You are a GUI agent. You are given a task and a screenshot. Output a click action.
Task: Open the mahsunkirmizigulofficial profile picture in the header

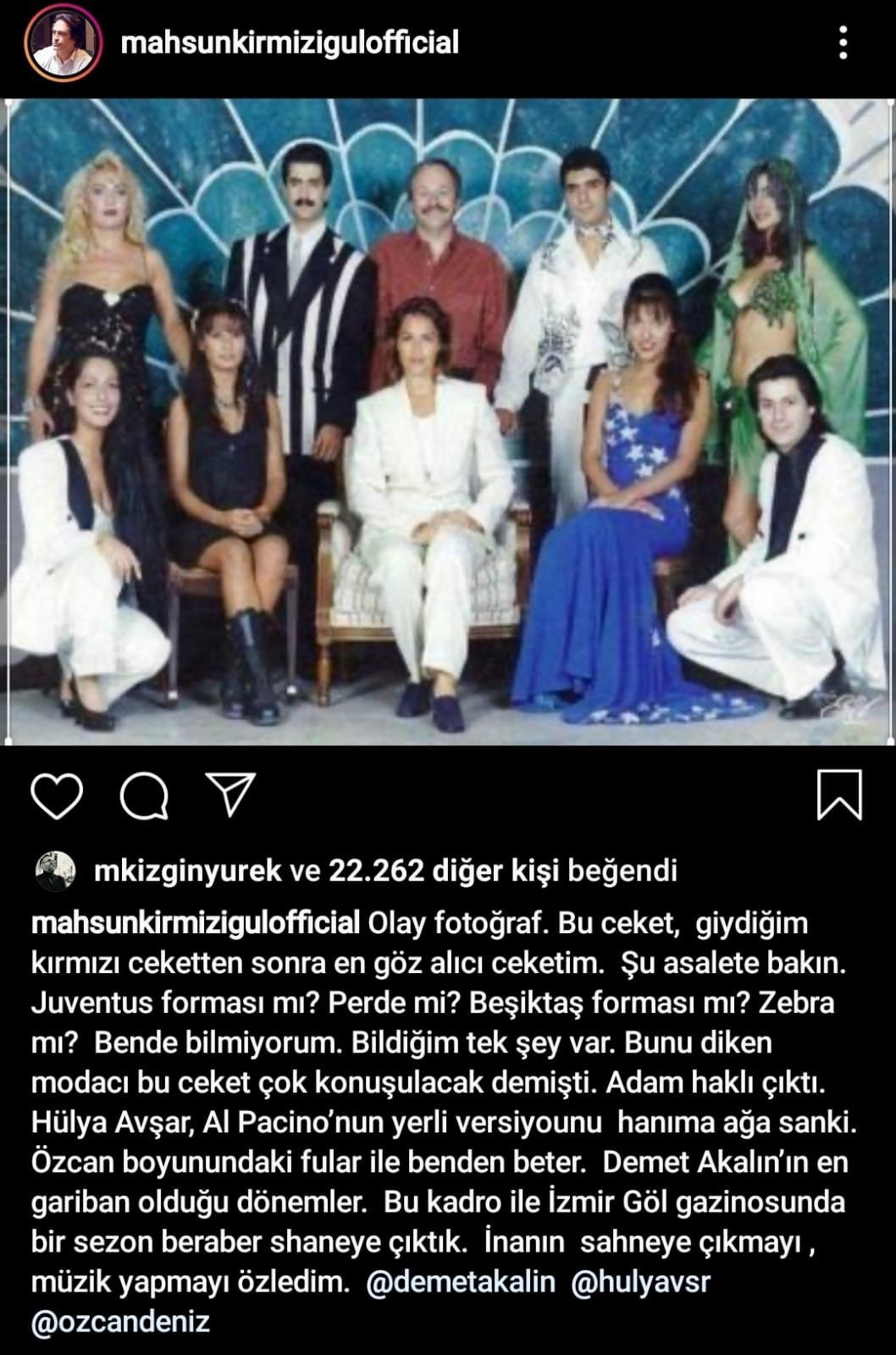coord(64,43)
